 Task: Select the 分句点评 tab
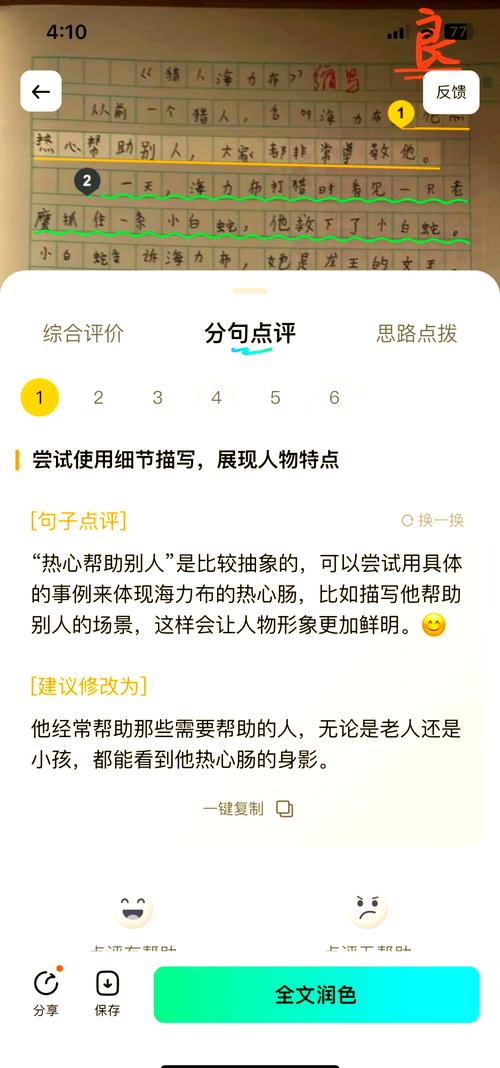(250, 333)
